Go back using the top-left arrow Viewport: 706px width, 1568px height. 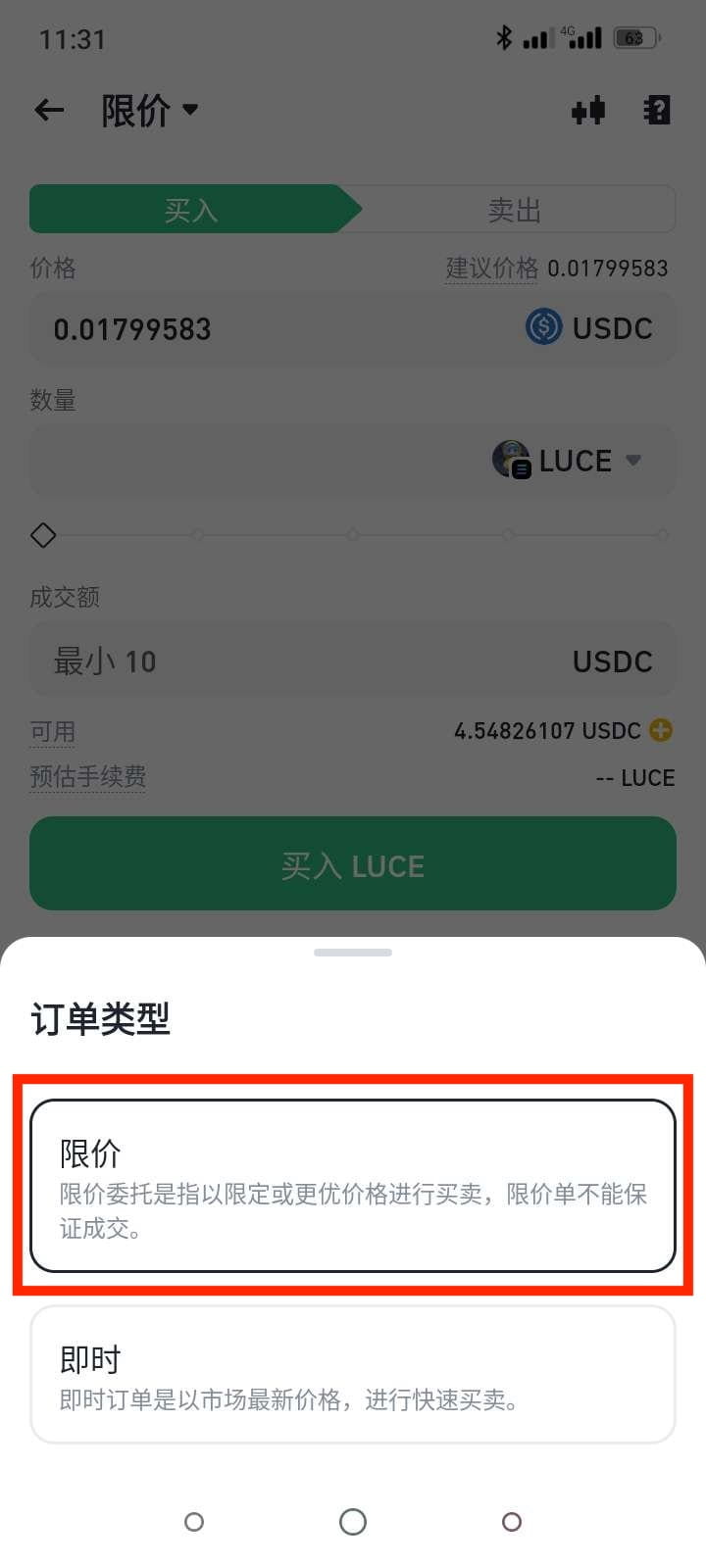[x=49, y=110]
